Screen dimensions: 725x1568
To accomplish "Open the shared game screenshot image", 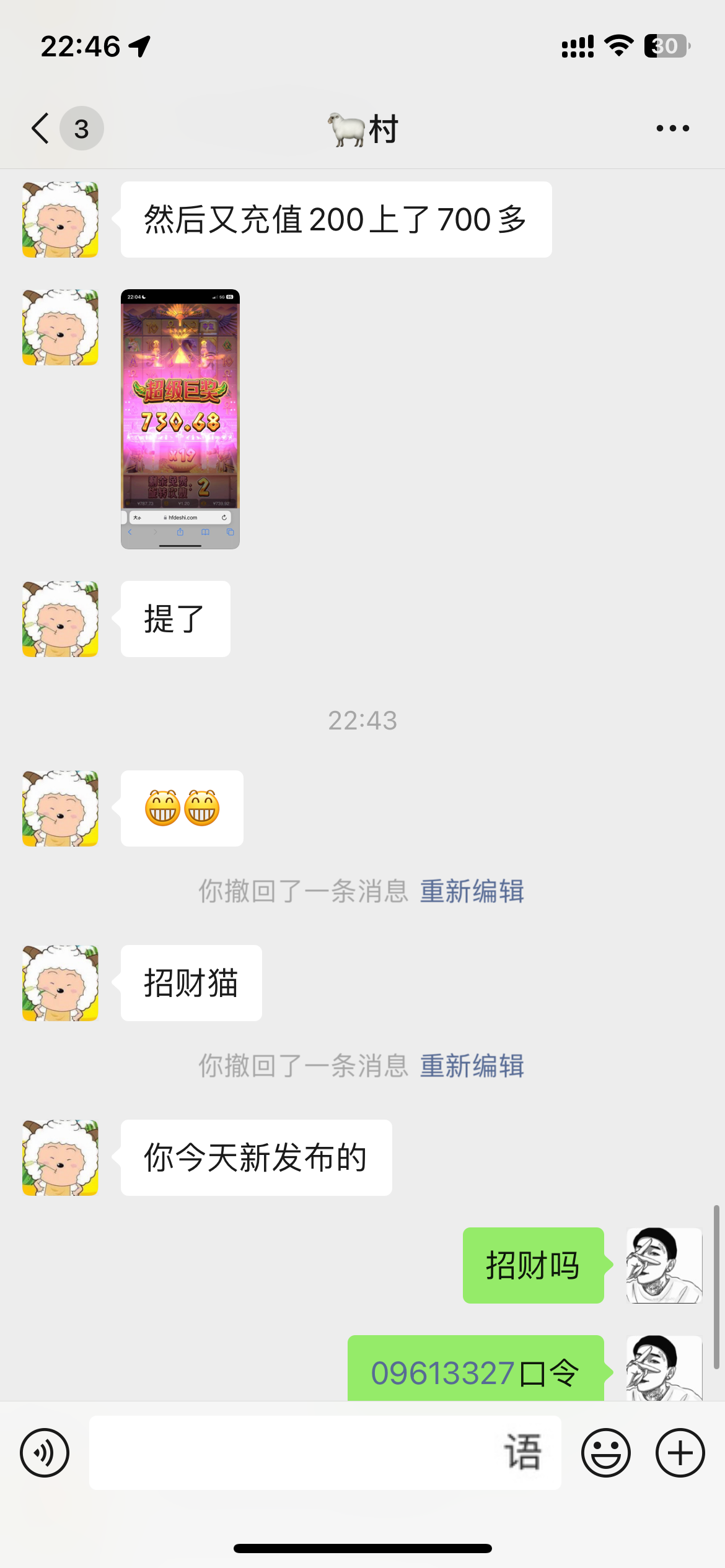I will (x=180, y=419).
